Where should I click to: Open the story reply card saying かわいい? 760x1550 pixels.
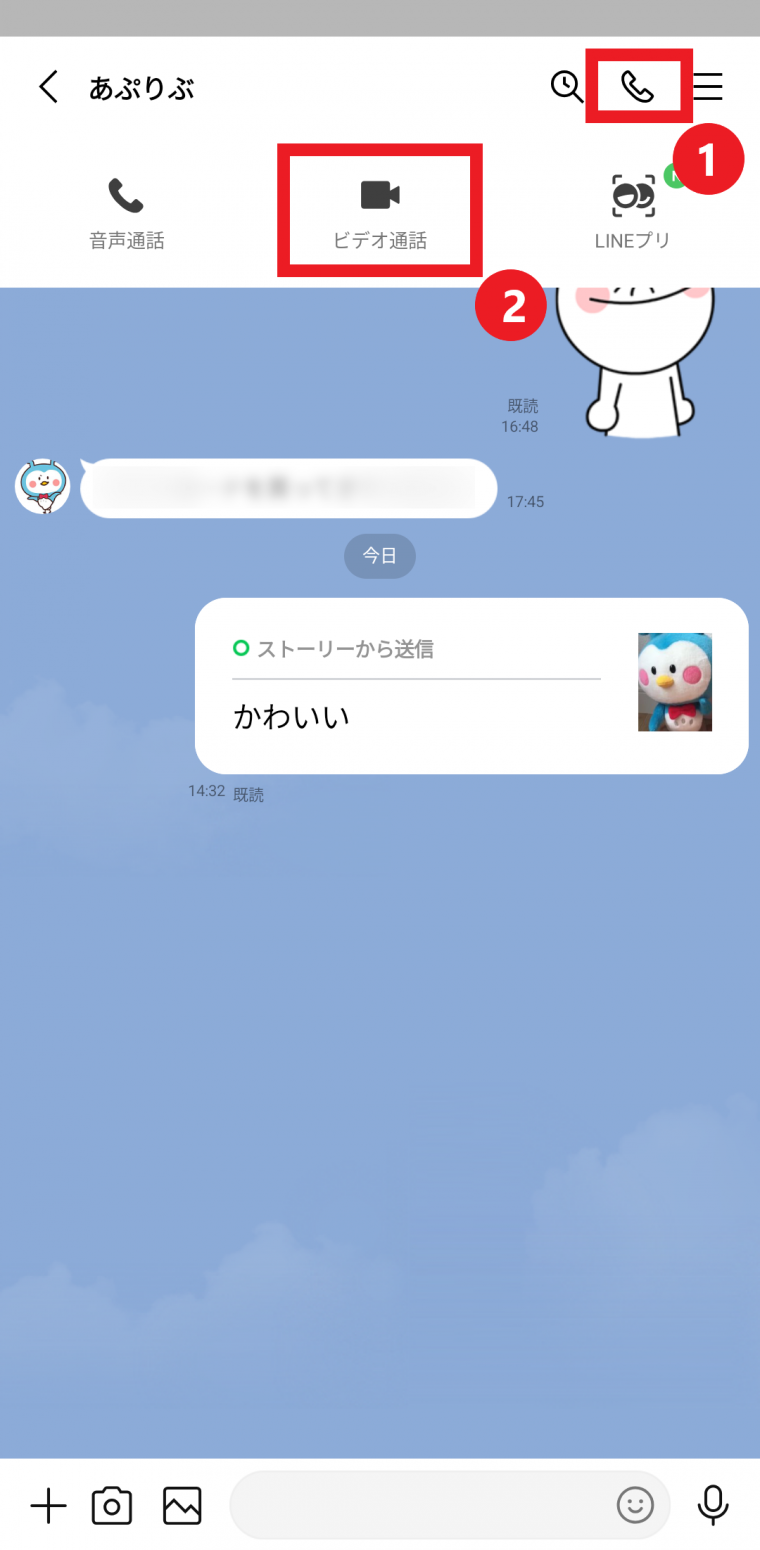point(471,686)
